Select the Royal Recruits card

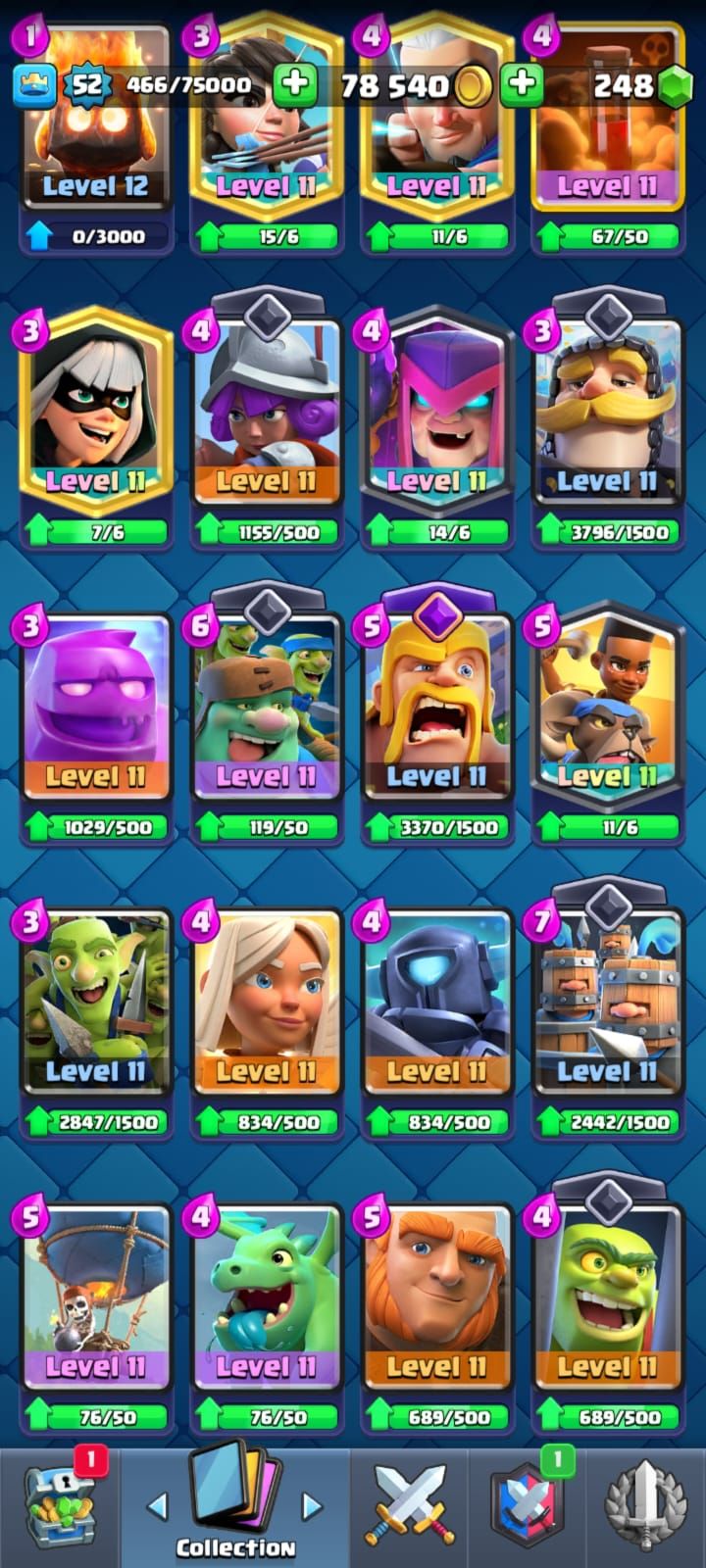point(607,1002)
